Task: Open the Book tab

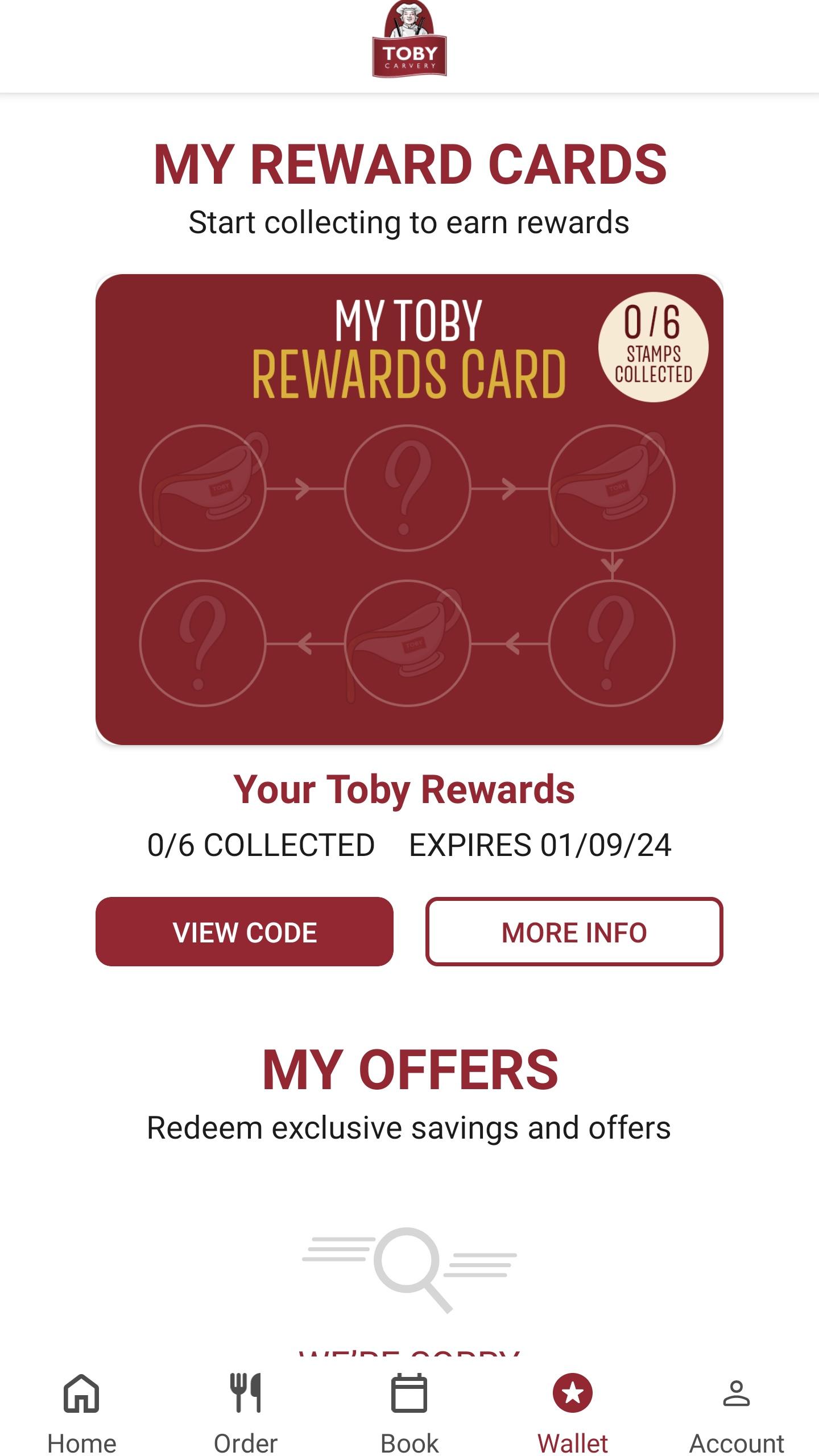Action: click(409, 1413)
